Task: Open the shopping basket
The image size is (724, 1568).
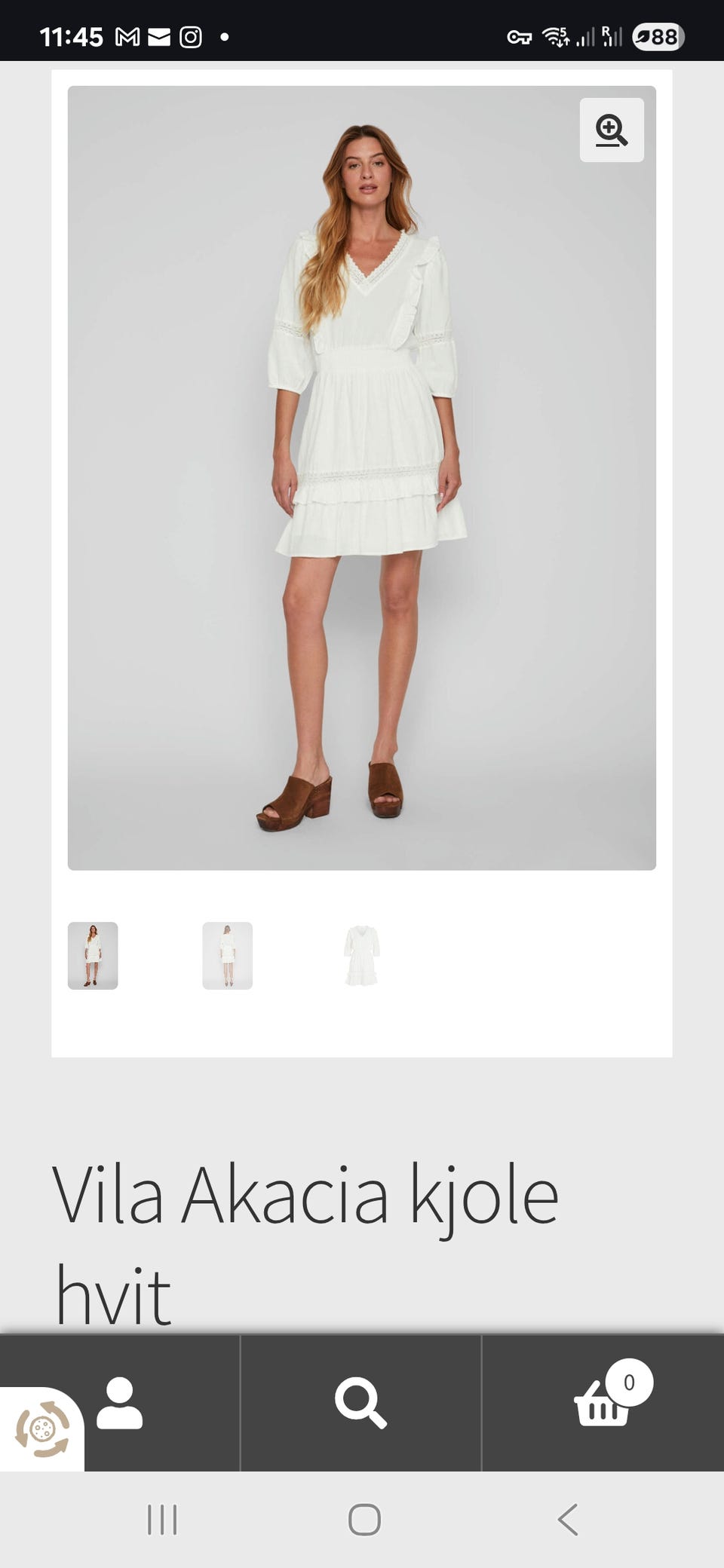Action: [603, 1403]
